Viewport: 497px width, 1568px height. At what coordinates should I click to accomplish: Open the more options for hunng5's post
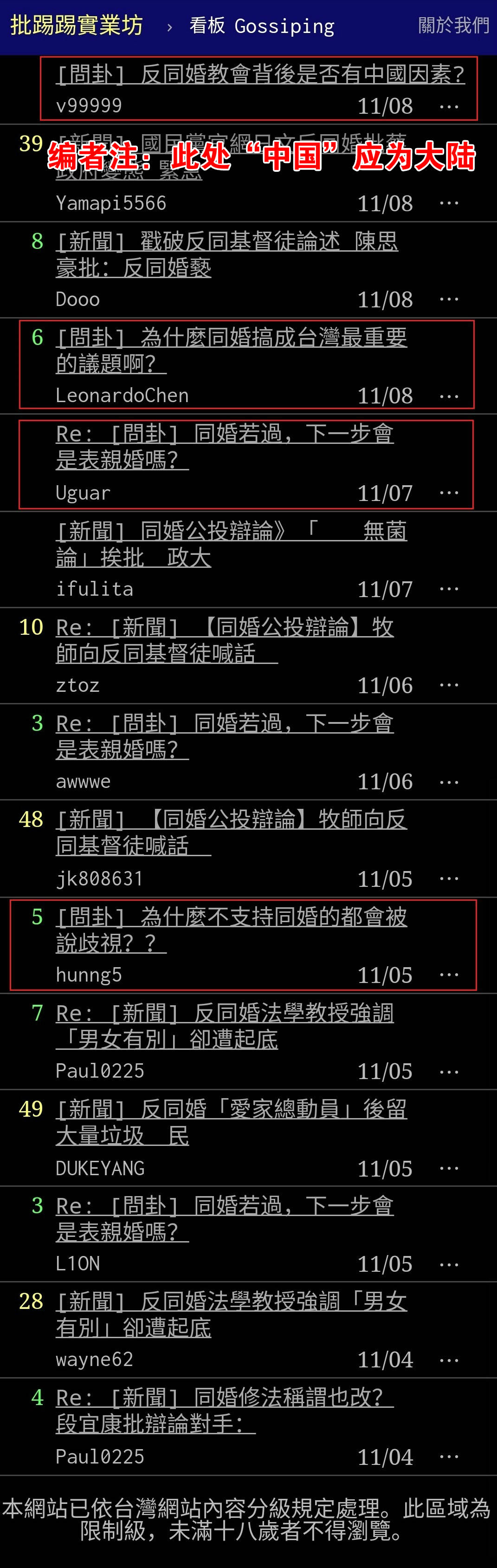pyautogui.click(x=449, y=975)
